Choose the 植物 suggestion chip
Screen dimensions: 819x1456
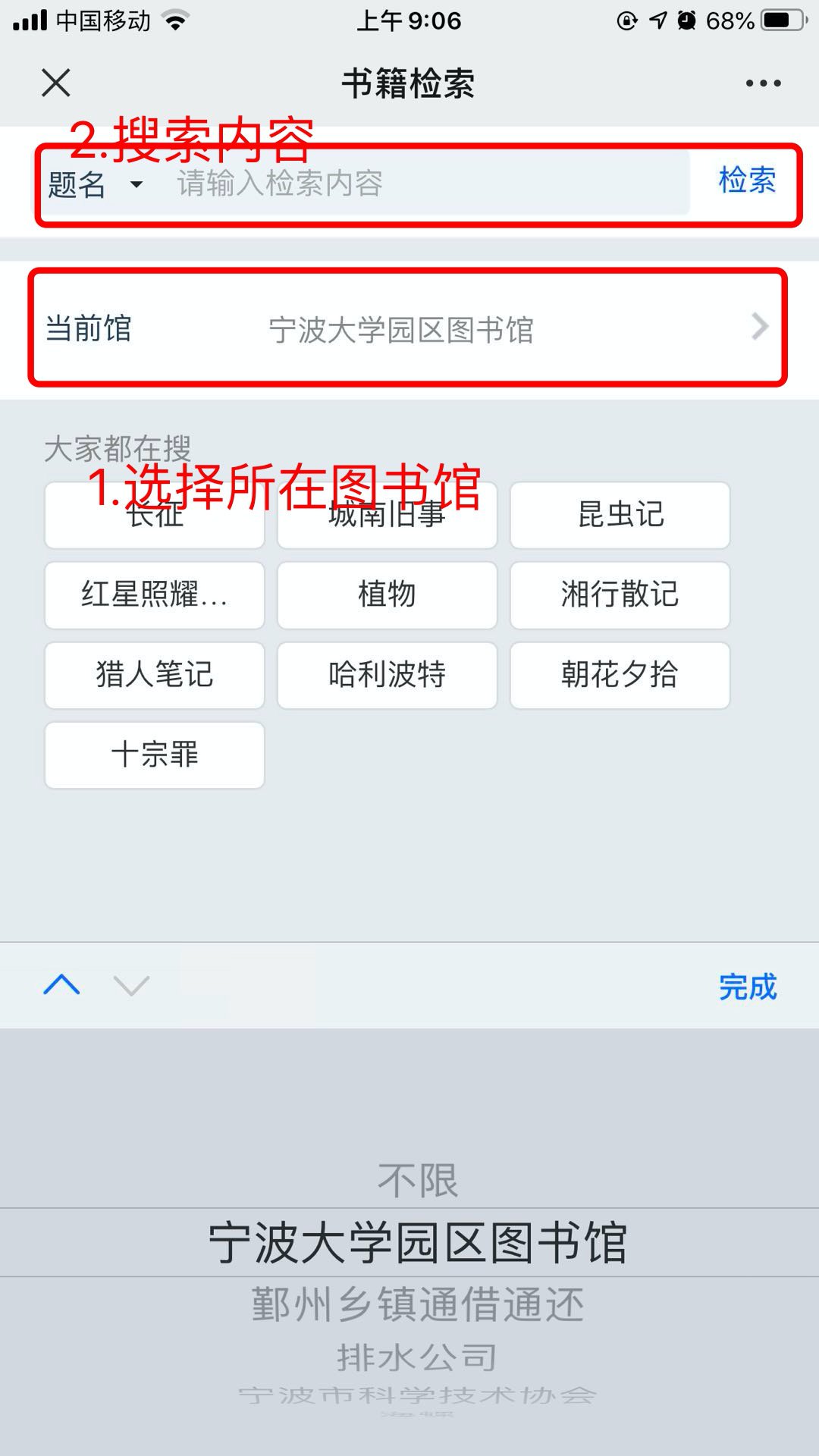click(388, 595)
